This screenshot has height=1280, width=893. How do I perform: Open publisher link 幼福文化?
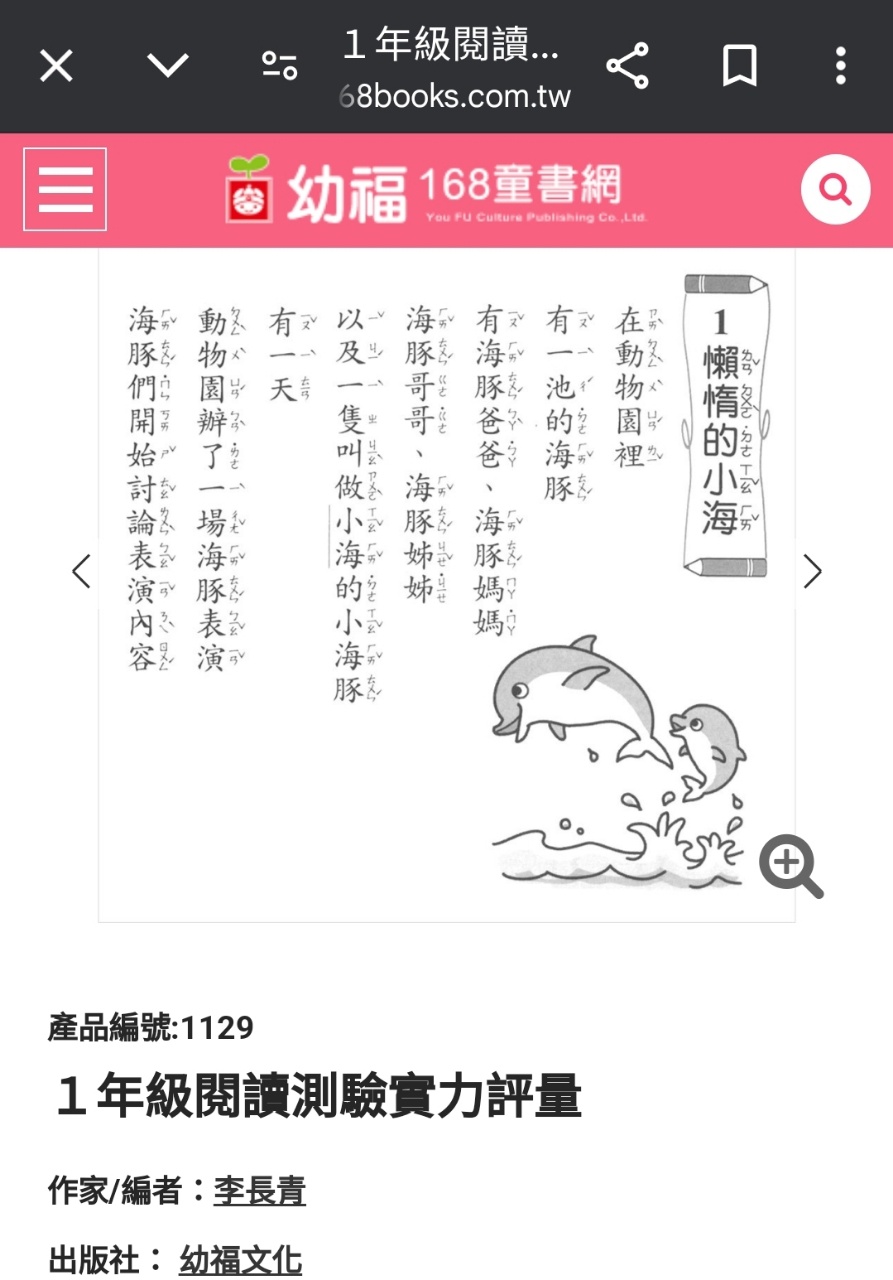coord(240,1260)
